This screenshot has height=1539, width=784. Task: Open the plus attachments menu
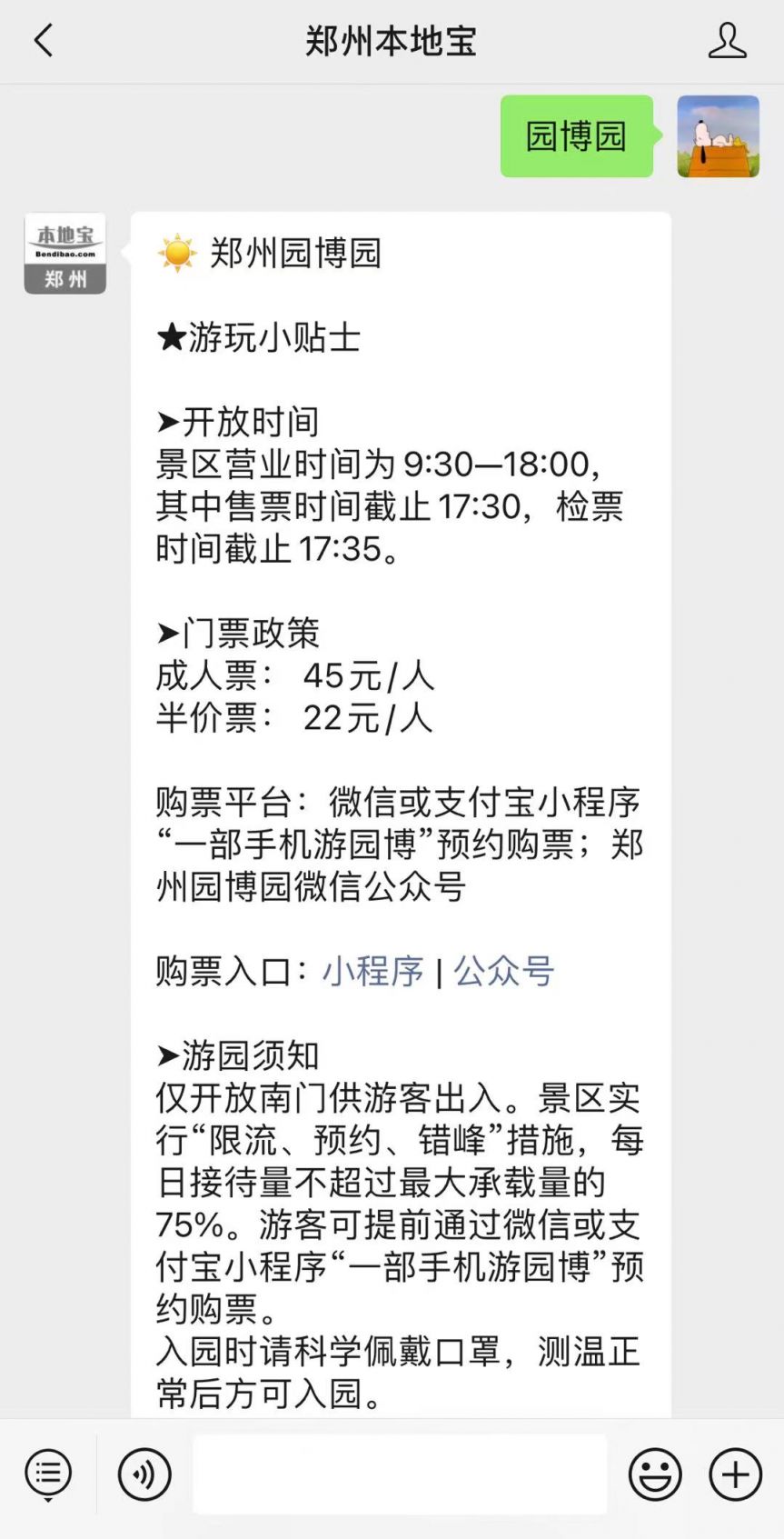(735, 1474)
